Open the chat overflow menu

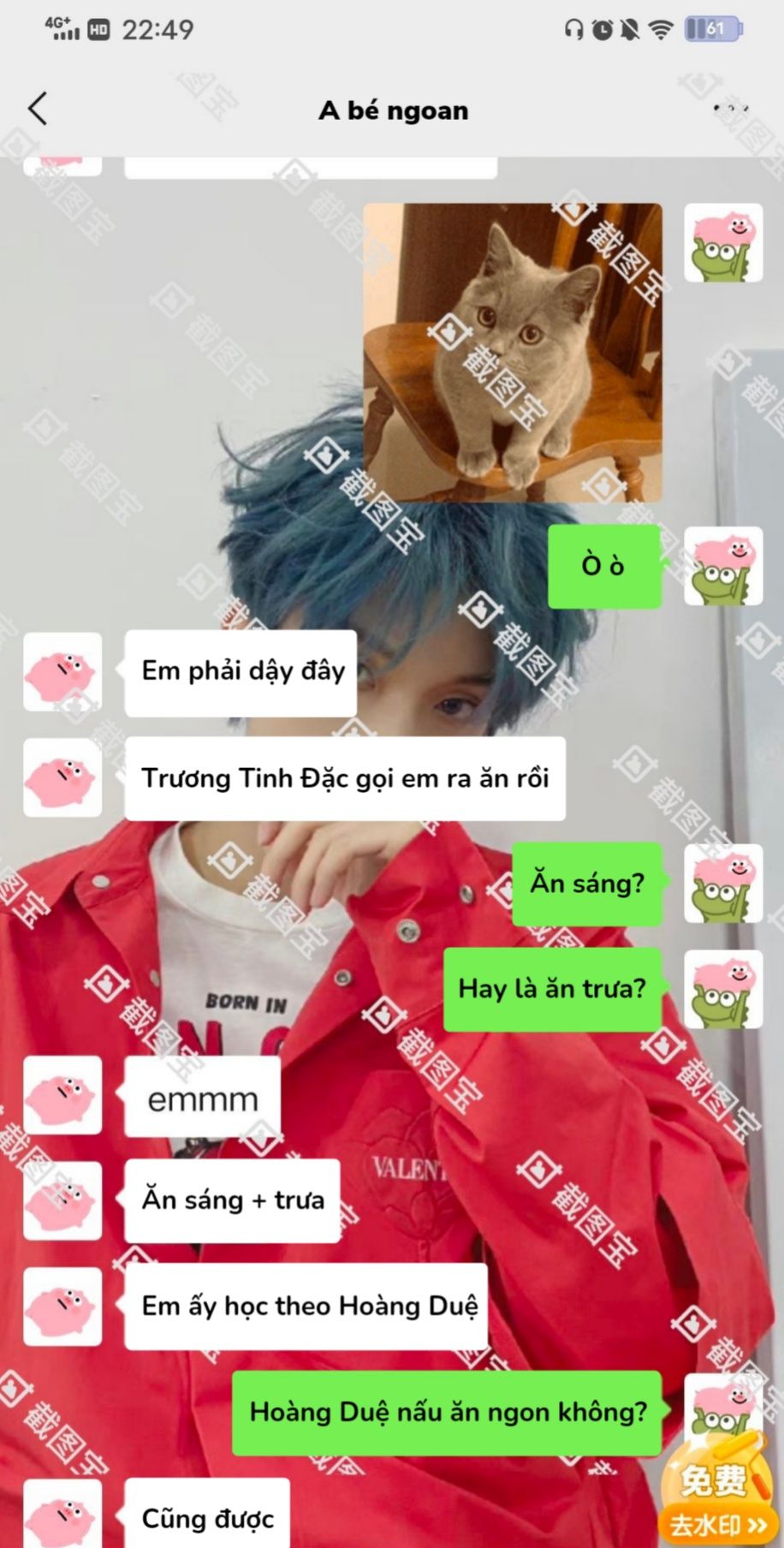[730, 109]
